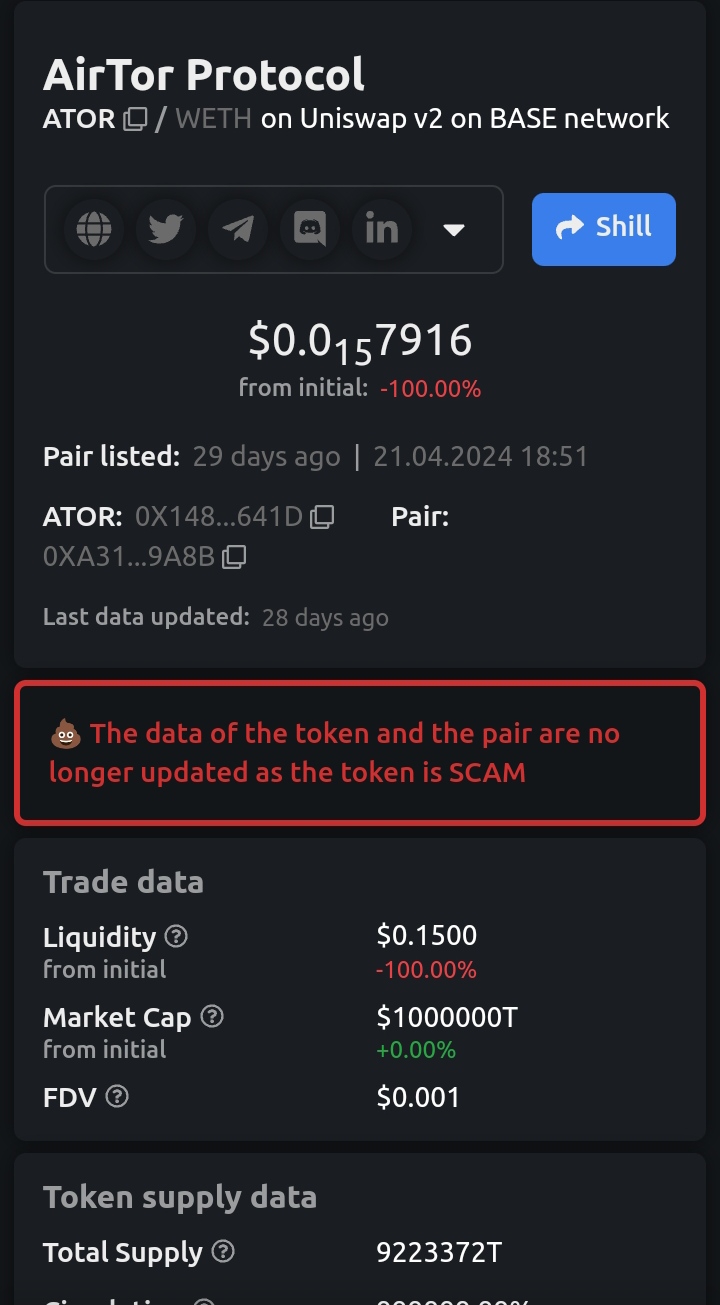Show the Liquidity help tooltip

(176, 937)
